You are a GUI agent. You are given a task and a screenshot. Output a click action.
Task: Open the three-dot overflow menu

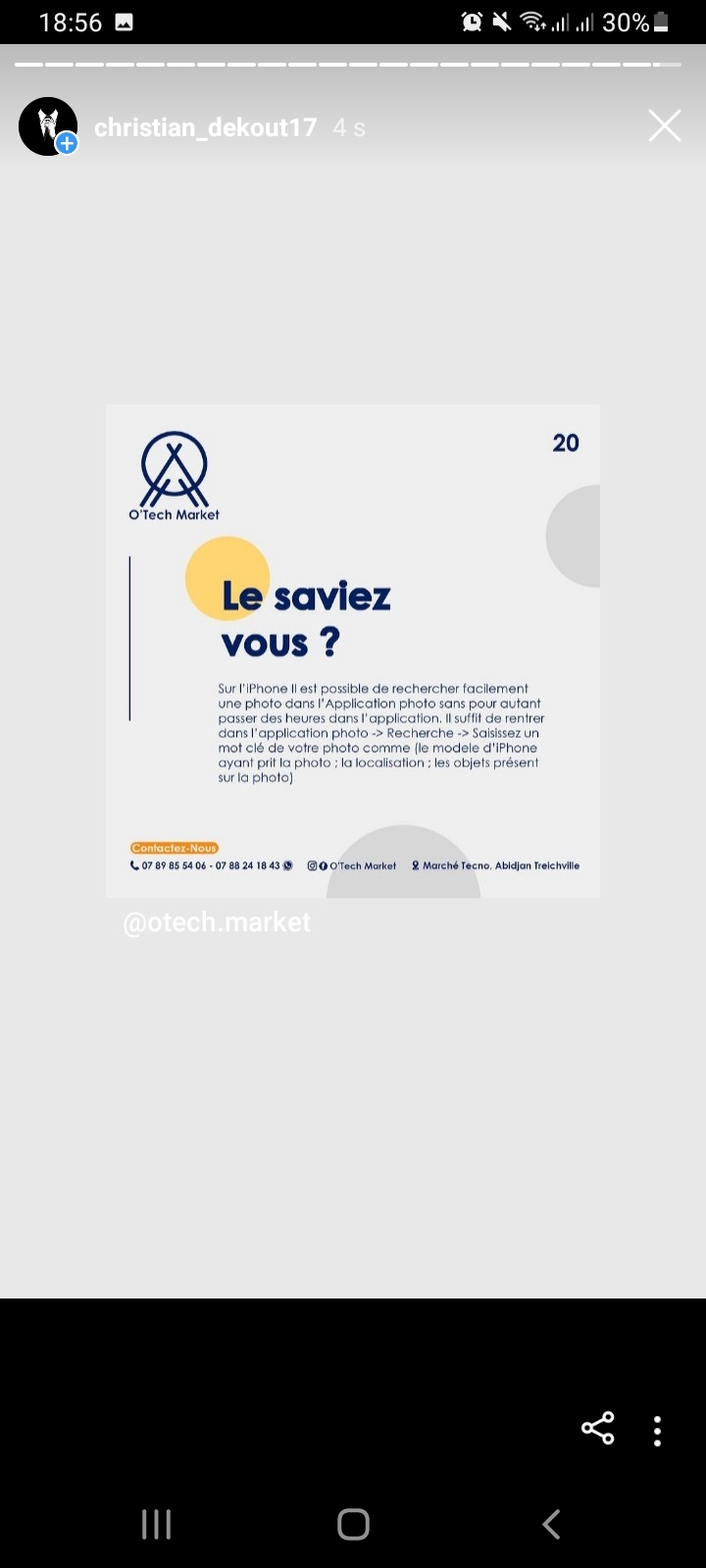pos(657,1431)
